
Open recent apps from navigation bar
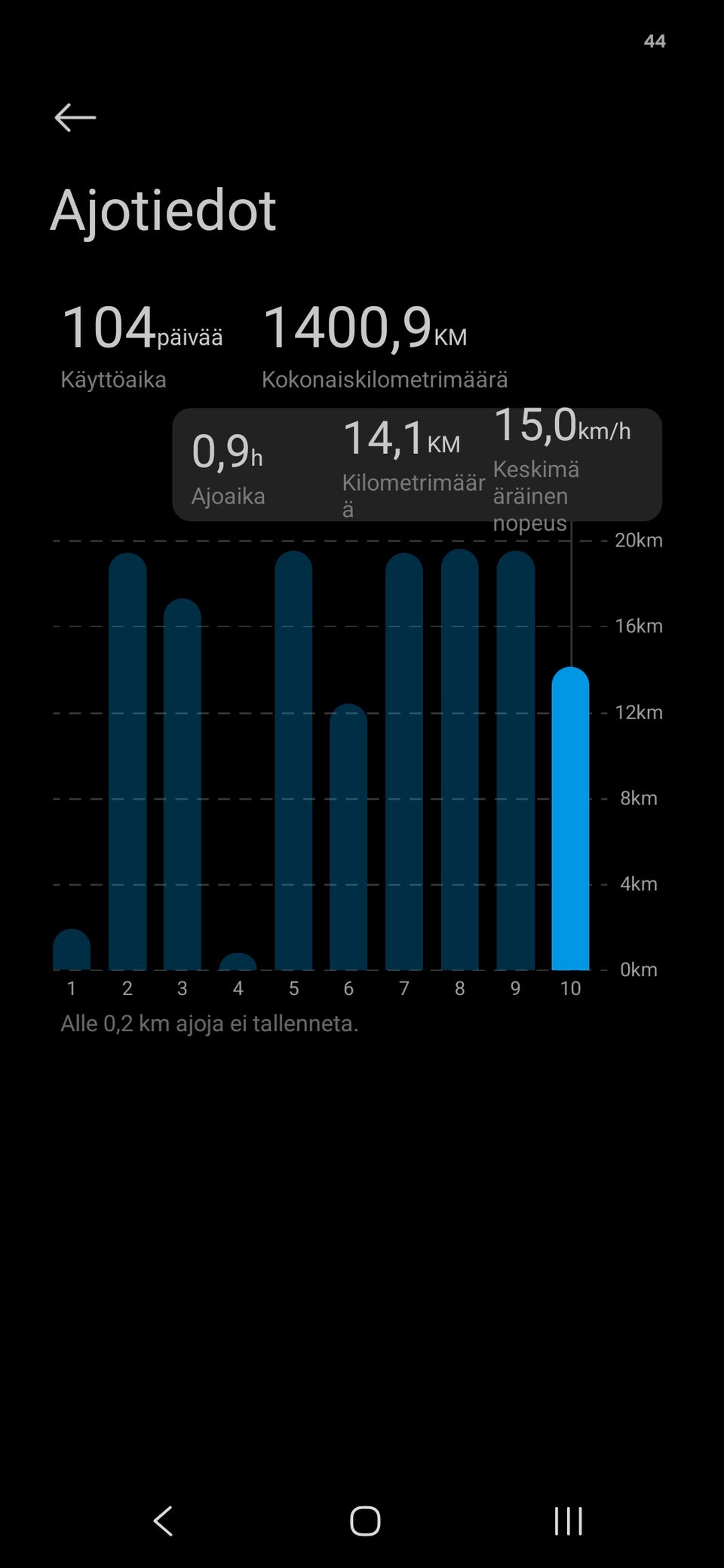click(x=568, y=1521)
